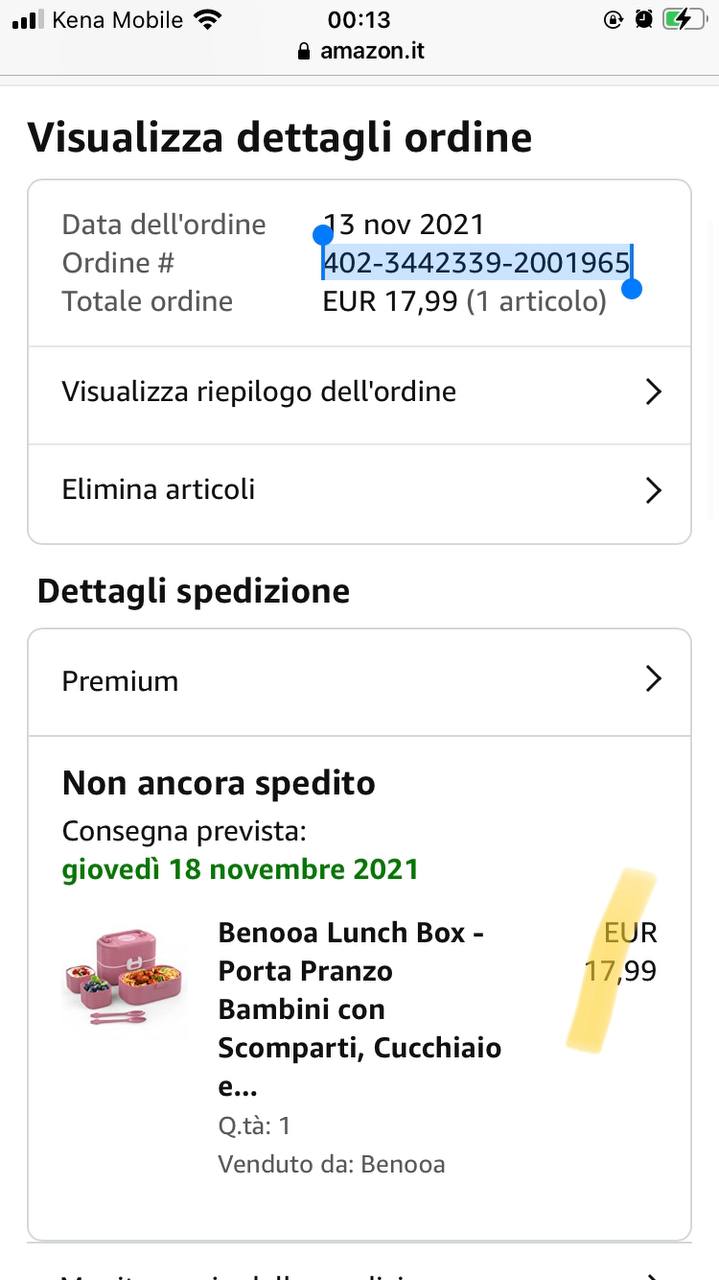This screenshot has height=1280, width=719.
Task: Open the Premium shipping details row
Action: (358, 681)
